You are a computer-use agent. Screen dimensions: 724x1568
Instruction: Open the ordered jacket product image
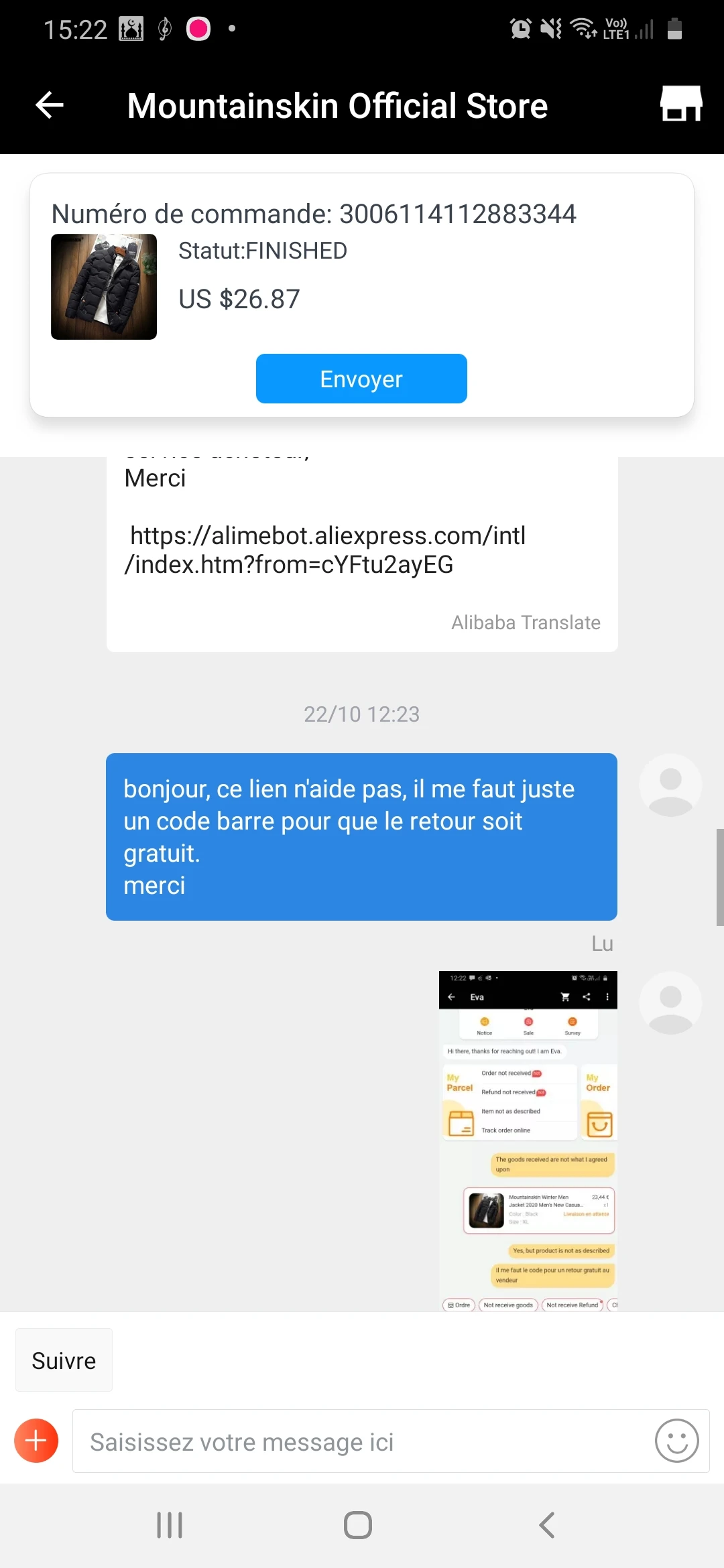[x=104, y=287]
